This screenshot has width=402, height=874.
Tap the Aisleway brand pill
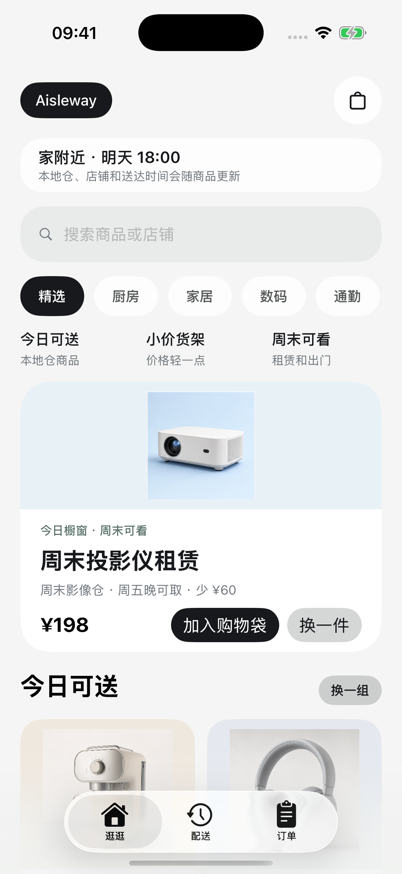[66, 100]
